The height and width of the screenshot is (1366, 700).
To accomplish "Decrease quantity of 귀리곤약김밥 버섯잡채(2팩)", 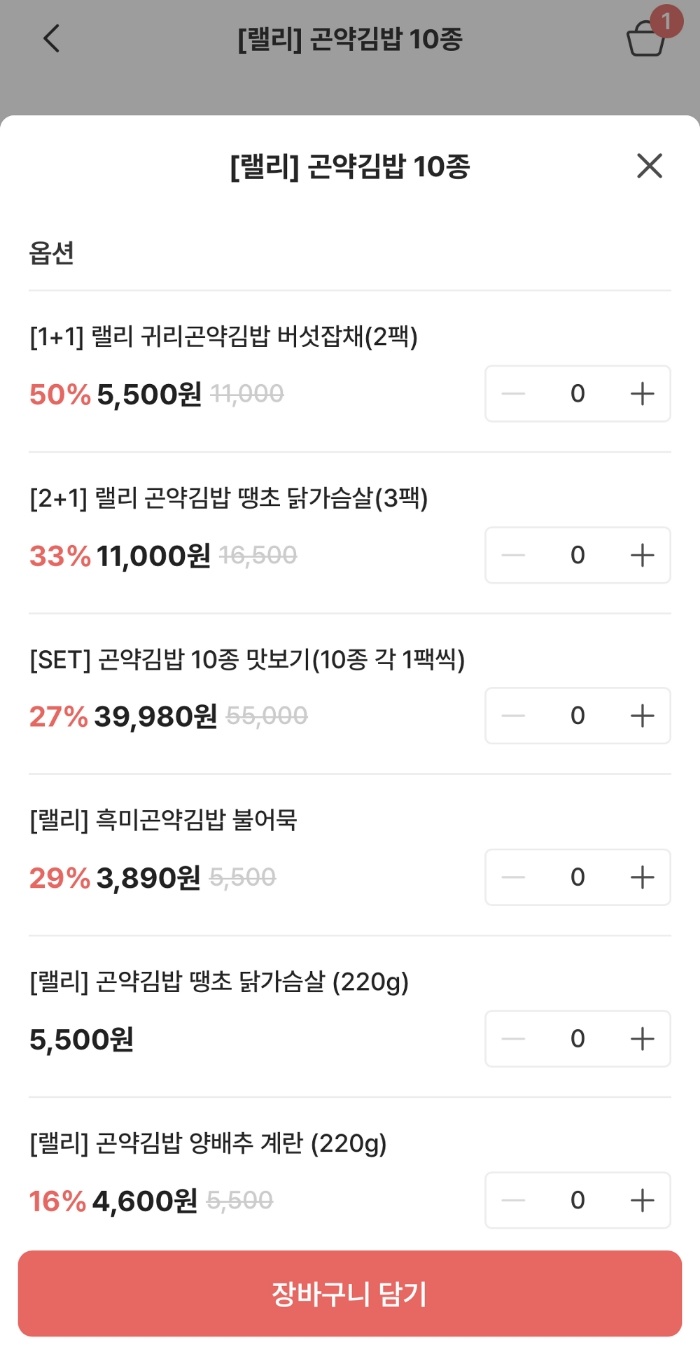I will pyautogui.click(x=513, y=394).
